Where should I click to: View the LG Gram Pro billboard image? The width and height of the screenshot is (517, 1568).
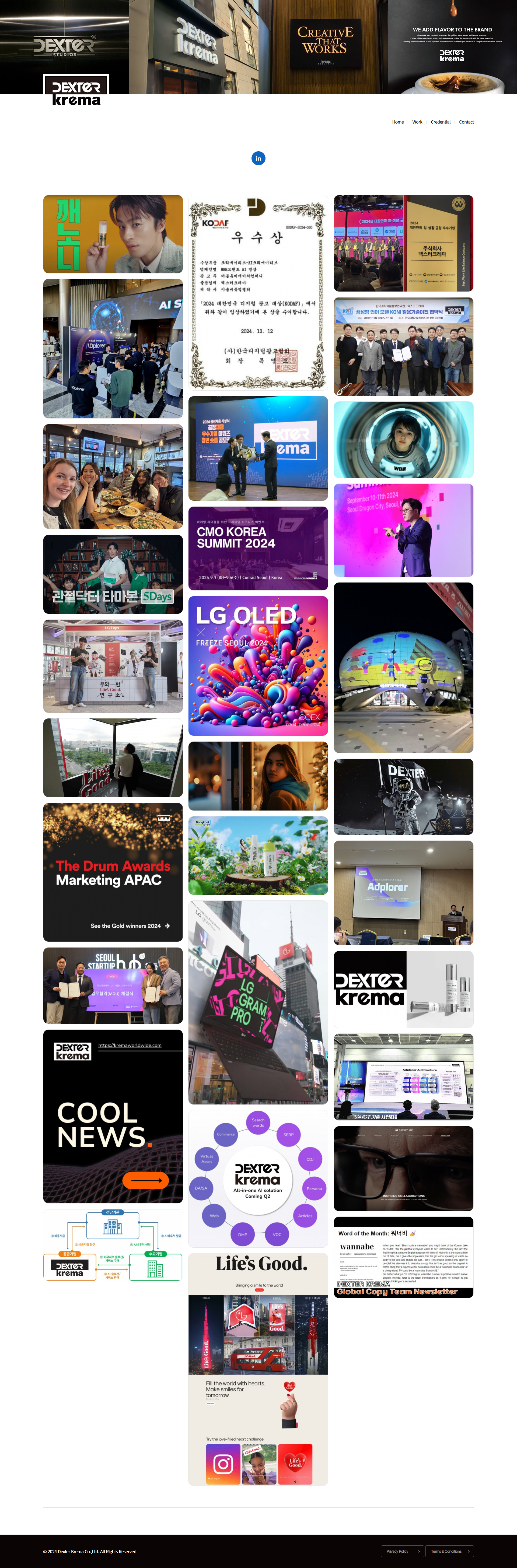(258, 1002)
